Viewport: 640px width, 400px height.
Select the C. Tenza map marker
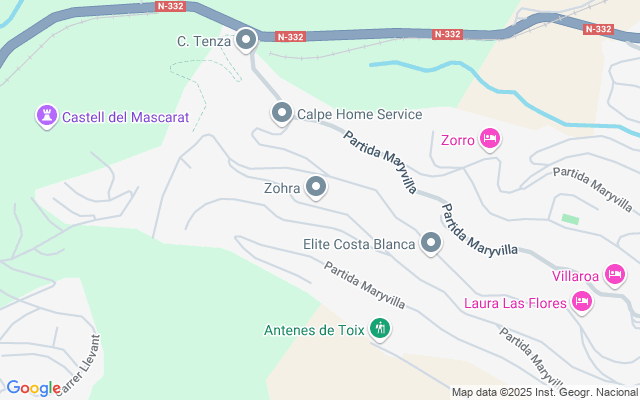pyautogui.click(x=246, y=41)
